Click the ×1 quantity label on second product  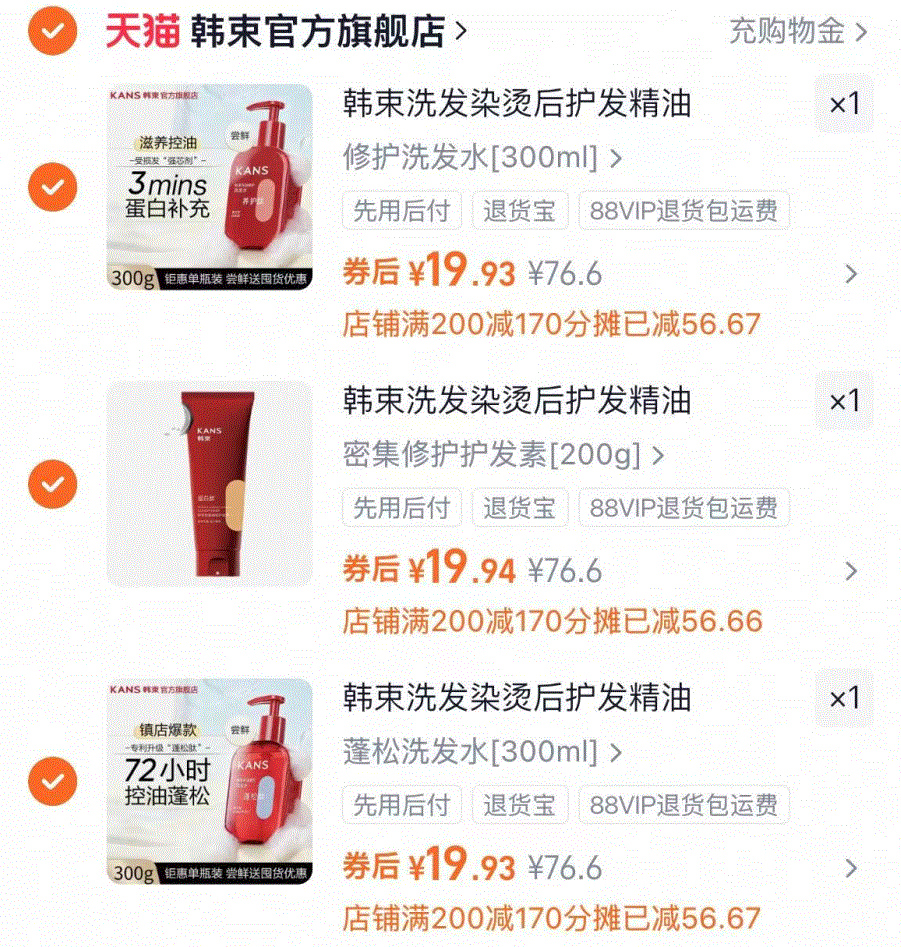tap(846, 401)
